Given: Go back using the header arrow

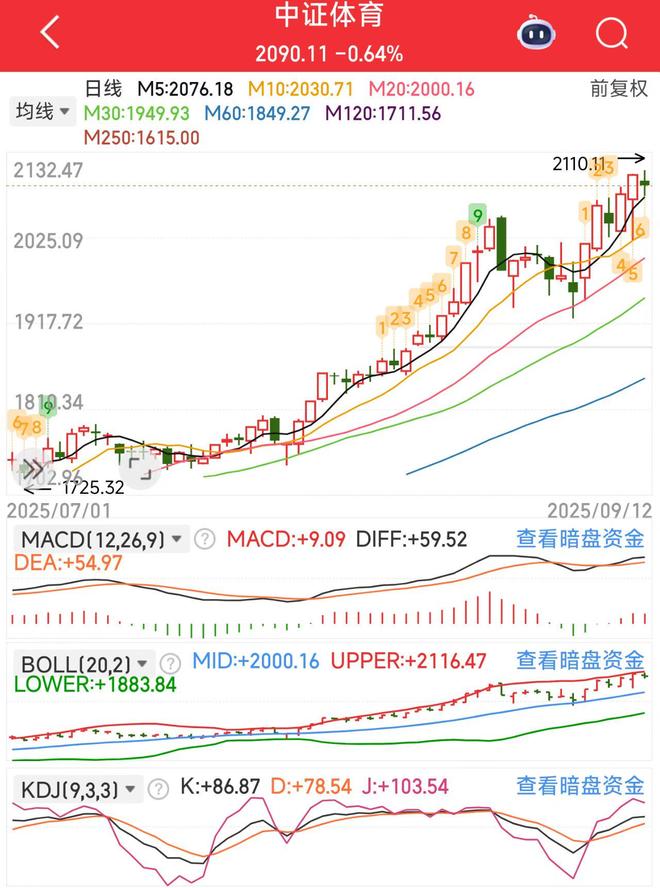Looking at the screenshot, I should pyautogui.click(x=49, y=32).
